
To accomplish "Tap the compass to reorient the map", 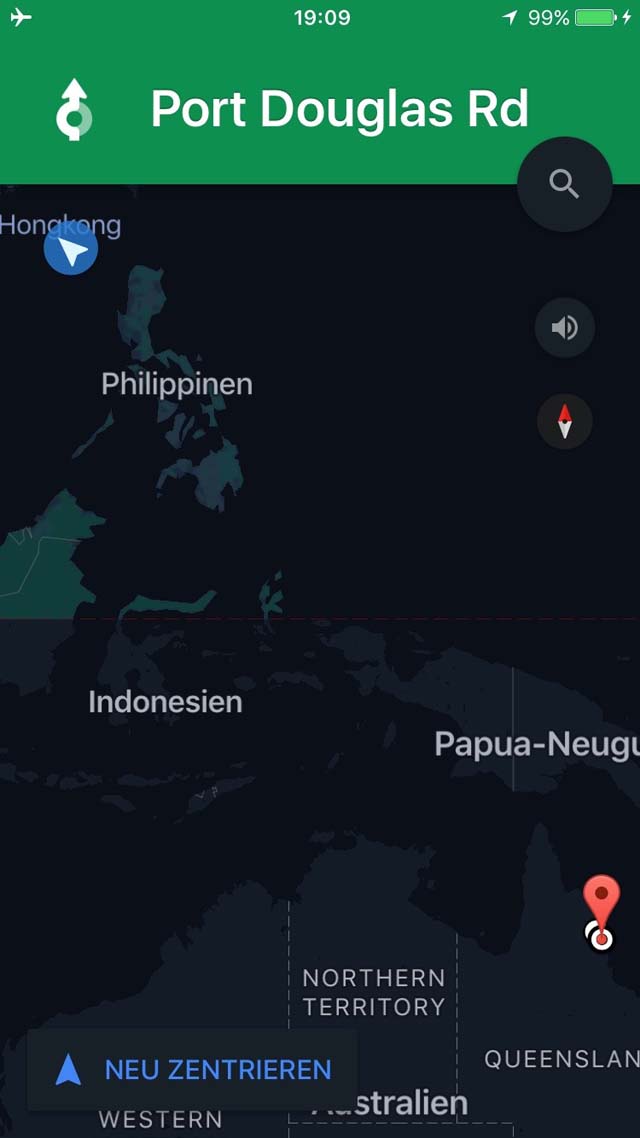I will [x=565, y=422].
